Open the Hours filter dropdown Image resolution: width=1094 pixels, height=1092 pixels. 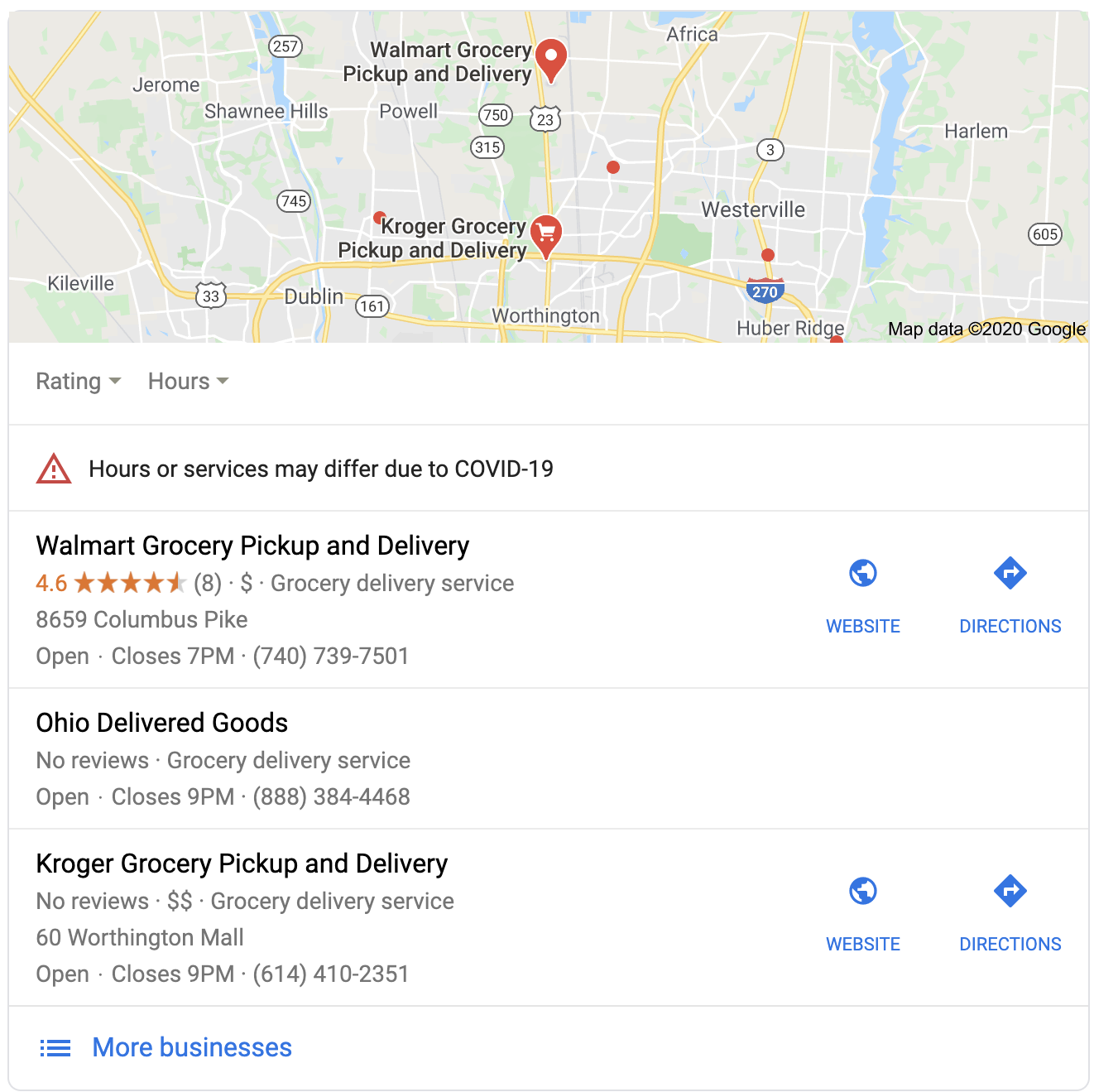[188, 381]
